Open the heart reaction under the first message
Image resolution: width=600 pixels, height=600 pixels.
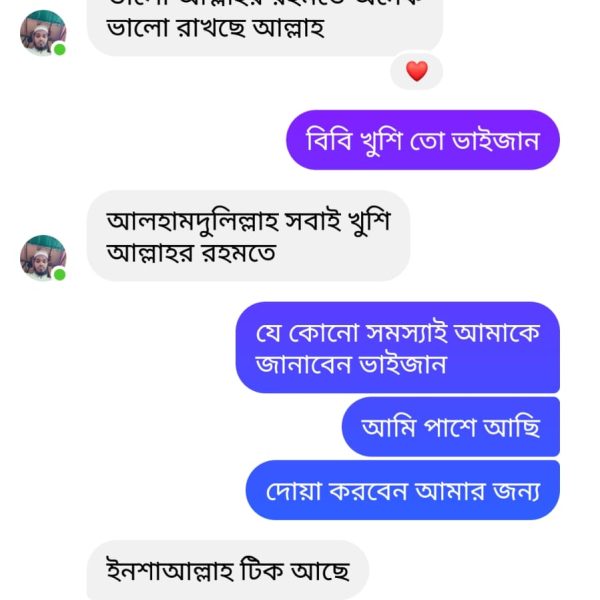click(416, 71)
